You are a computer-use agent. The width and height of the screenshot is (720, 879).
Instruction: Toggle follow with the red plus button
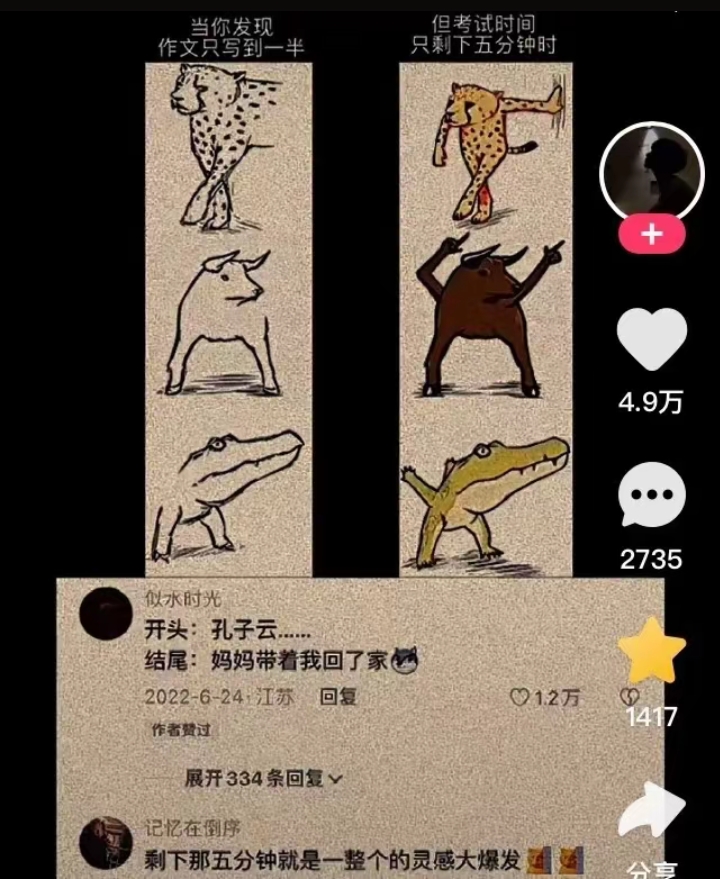[652, 232]
